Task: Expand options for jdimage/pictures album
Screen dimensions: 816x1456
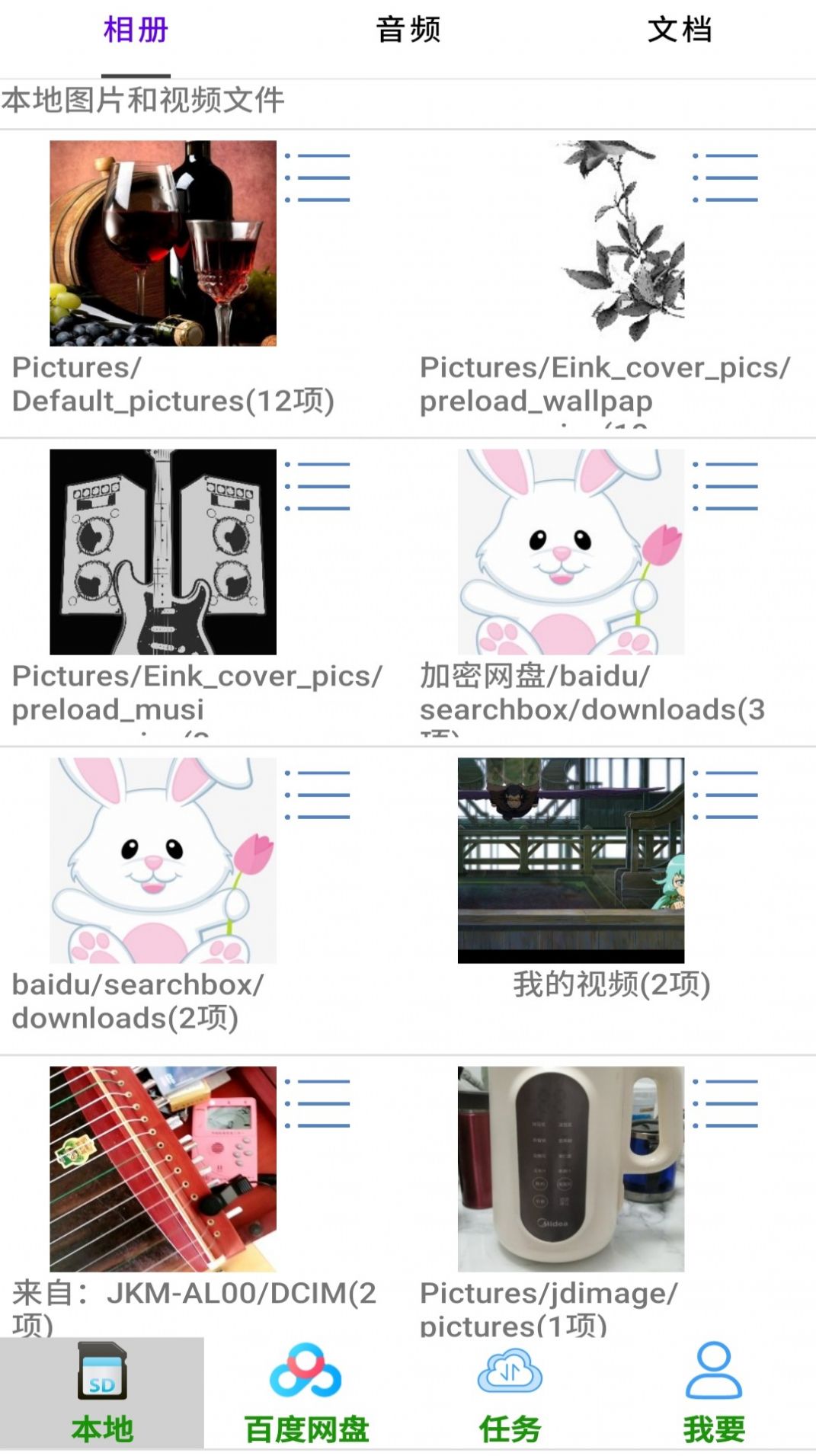Action: coord(725,1101)
